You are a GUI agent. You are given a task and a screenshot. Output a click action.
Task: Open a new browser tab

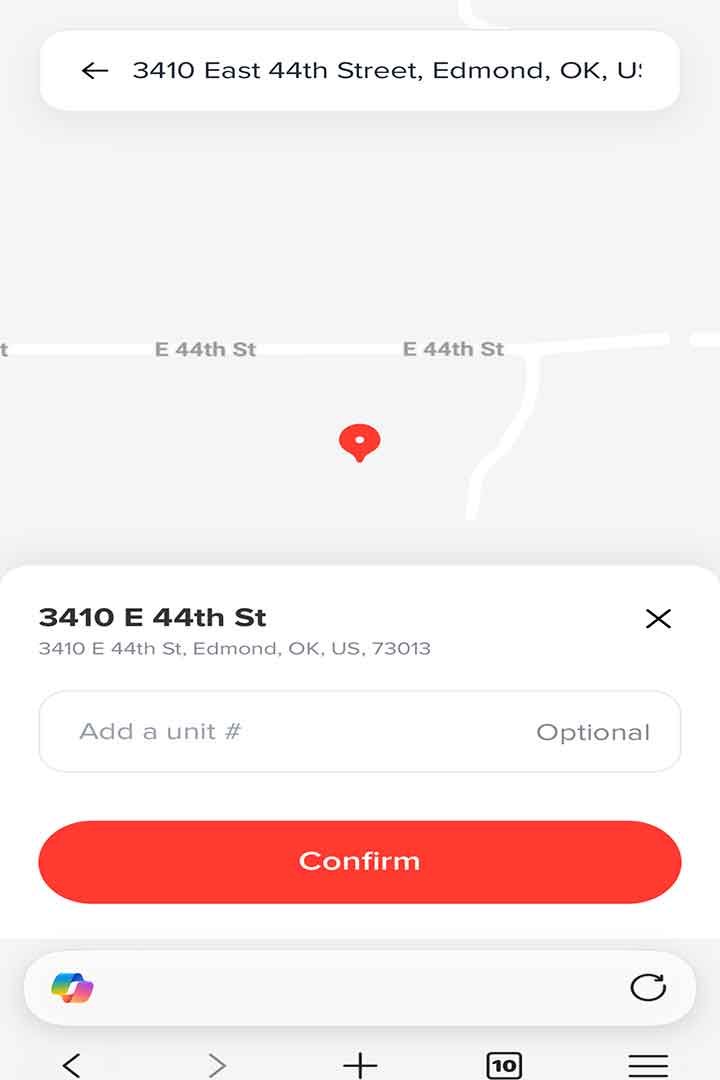[360, 1065]
